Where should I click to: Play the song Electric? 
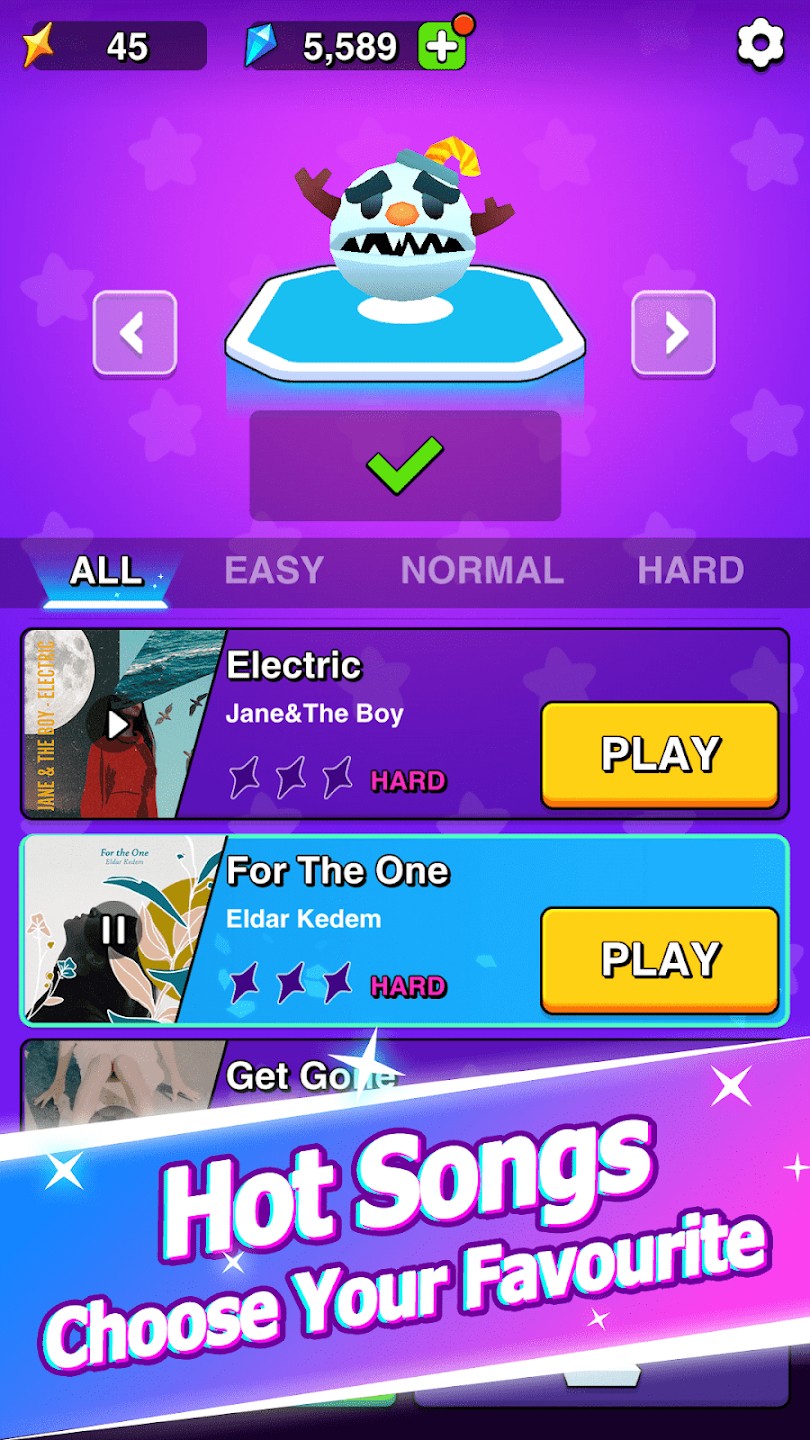coord(659,754)
